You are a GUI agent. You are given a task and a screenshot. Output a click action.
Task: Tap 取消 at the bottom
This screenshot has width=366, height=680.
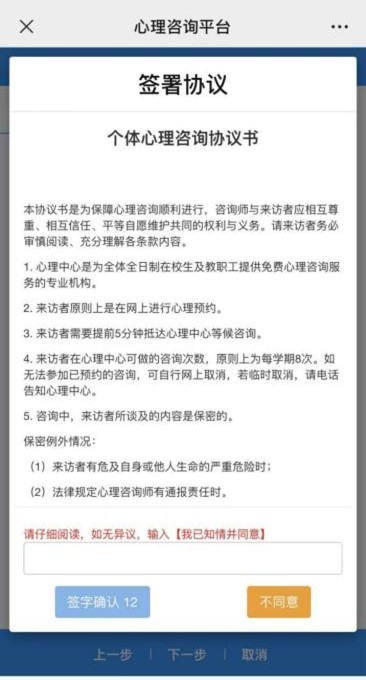click(255, 655)
